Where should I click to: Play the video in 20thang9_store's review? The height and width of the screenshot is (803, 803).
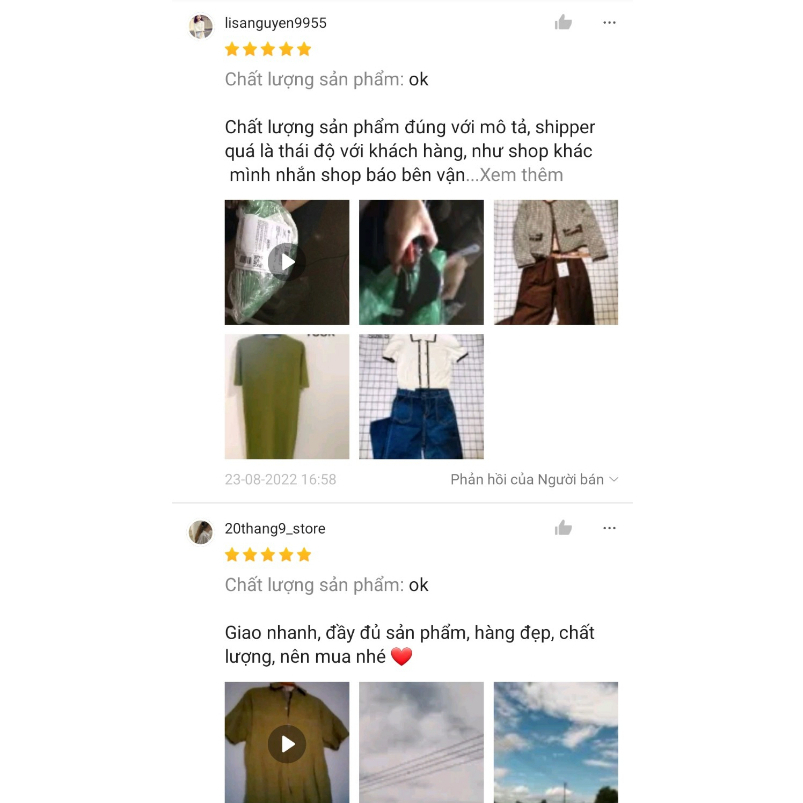click(287, 743)
